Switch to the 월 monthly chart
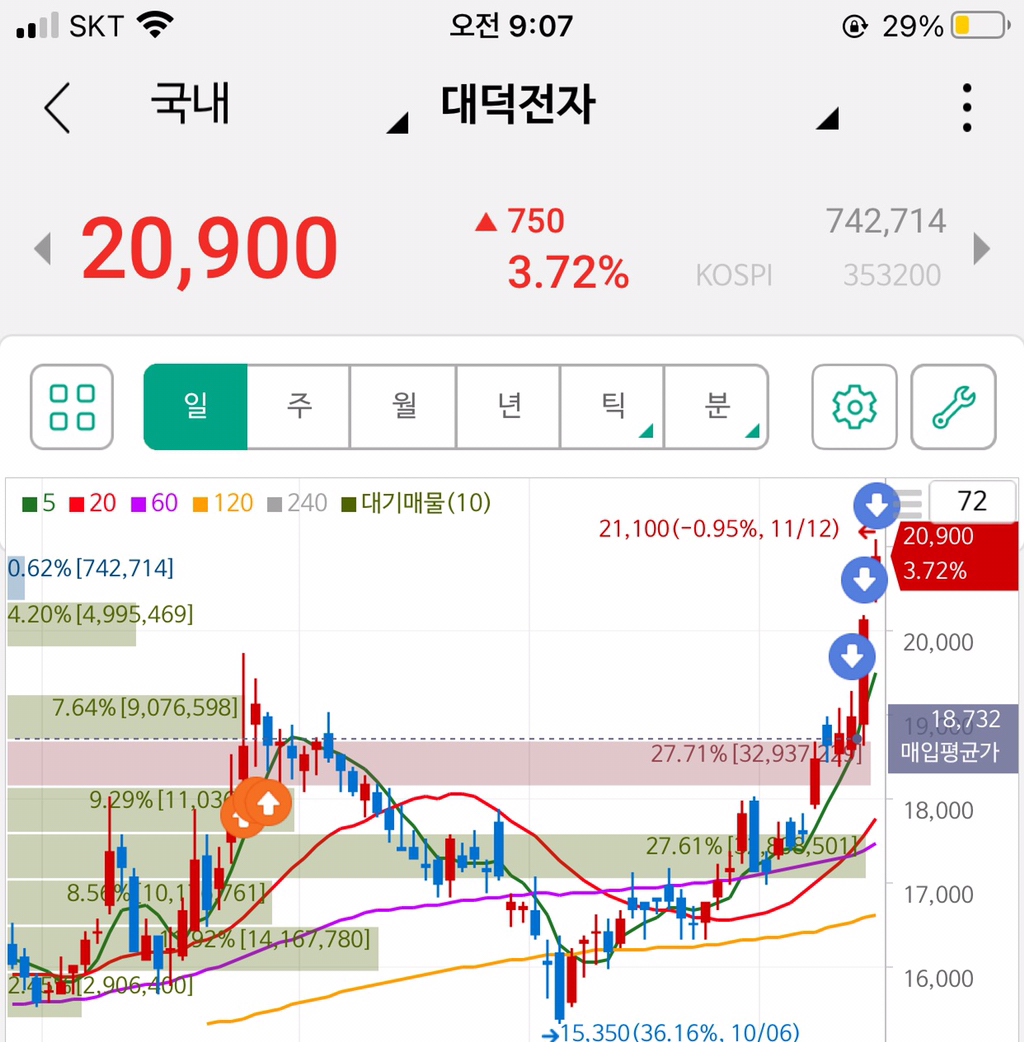Viewport: 1024px width, 1042px height. click(403, 407)
